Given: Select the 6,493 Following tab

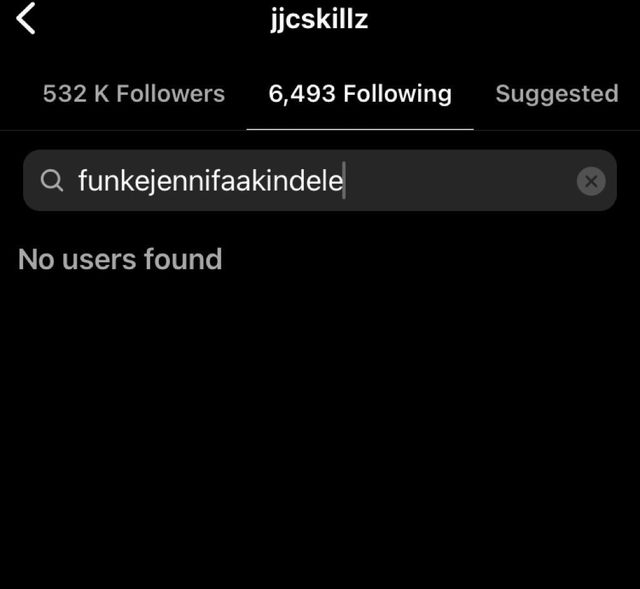Looking at the screenshot, I should coord(360,94).
